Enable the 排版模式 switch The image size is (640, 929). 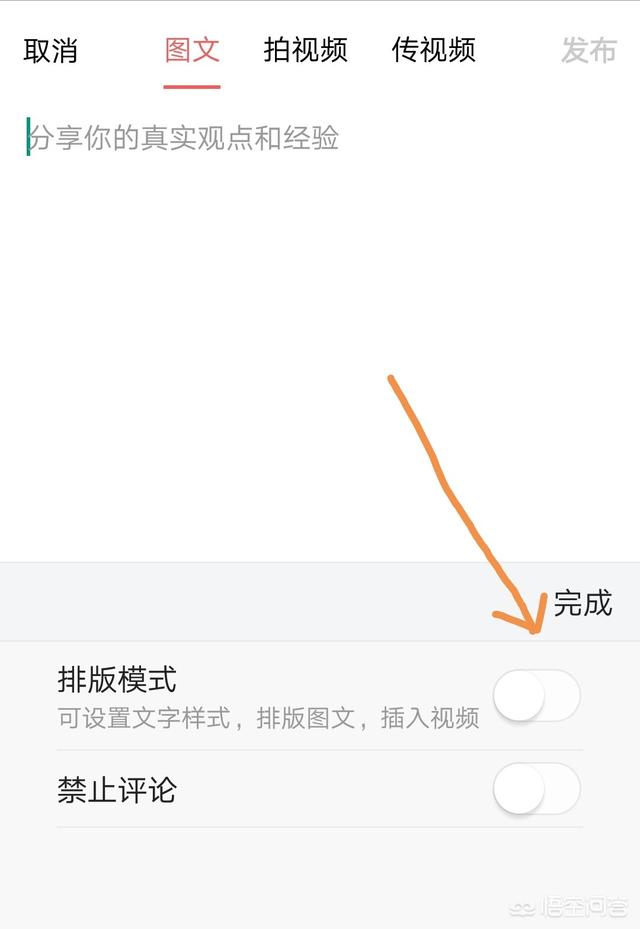point(537,696)
